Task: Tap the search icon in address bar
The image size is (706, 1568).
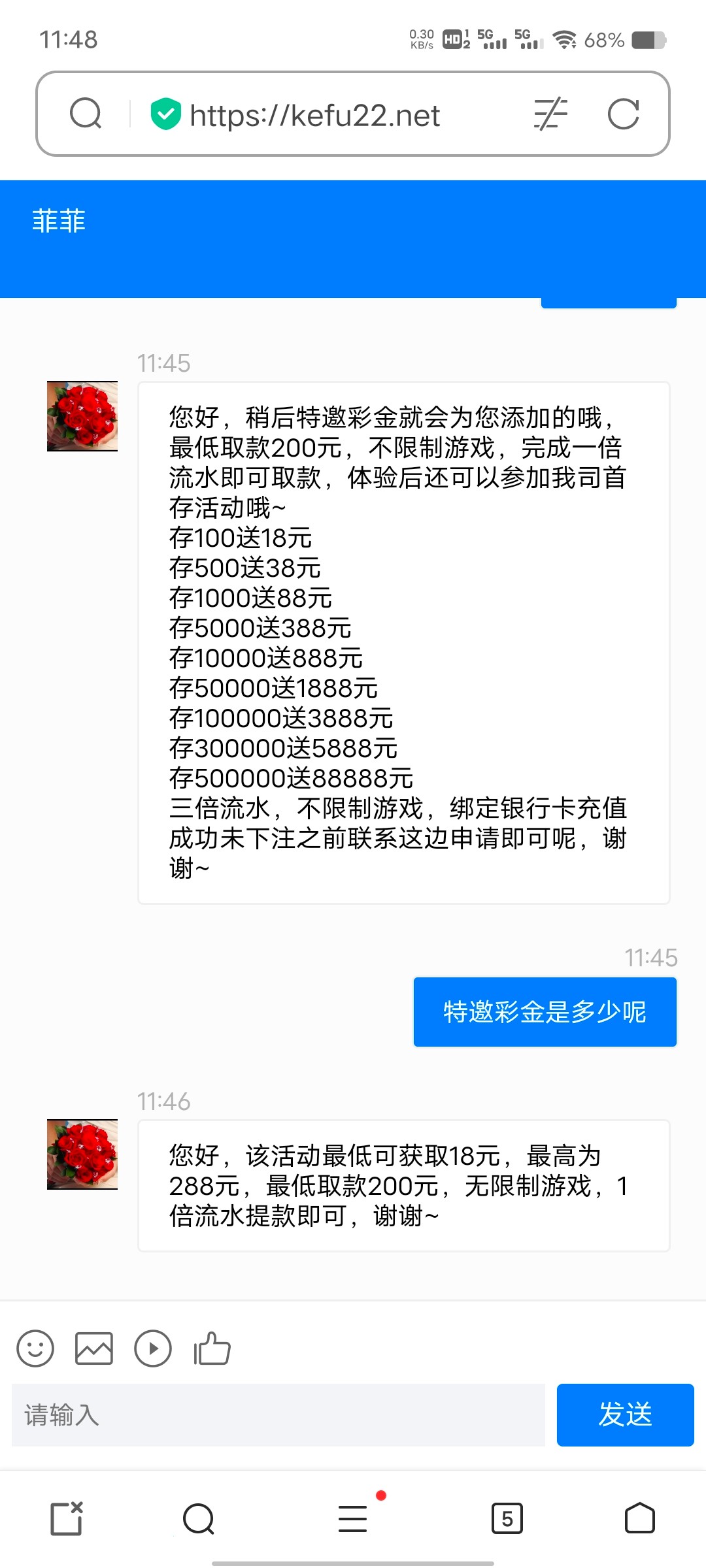Action: point(86,114)
